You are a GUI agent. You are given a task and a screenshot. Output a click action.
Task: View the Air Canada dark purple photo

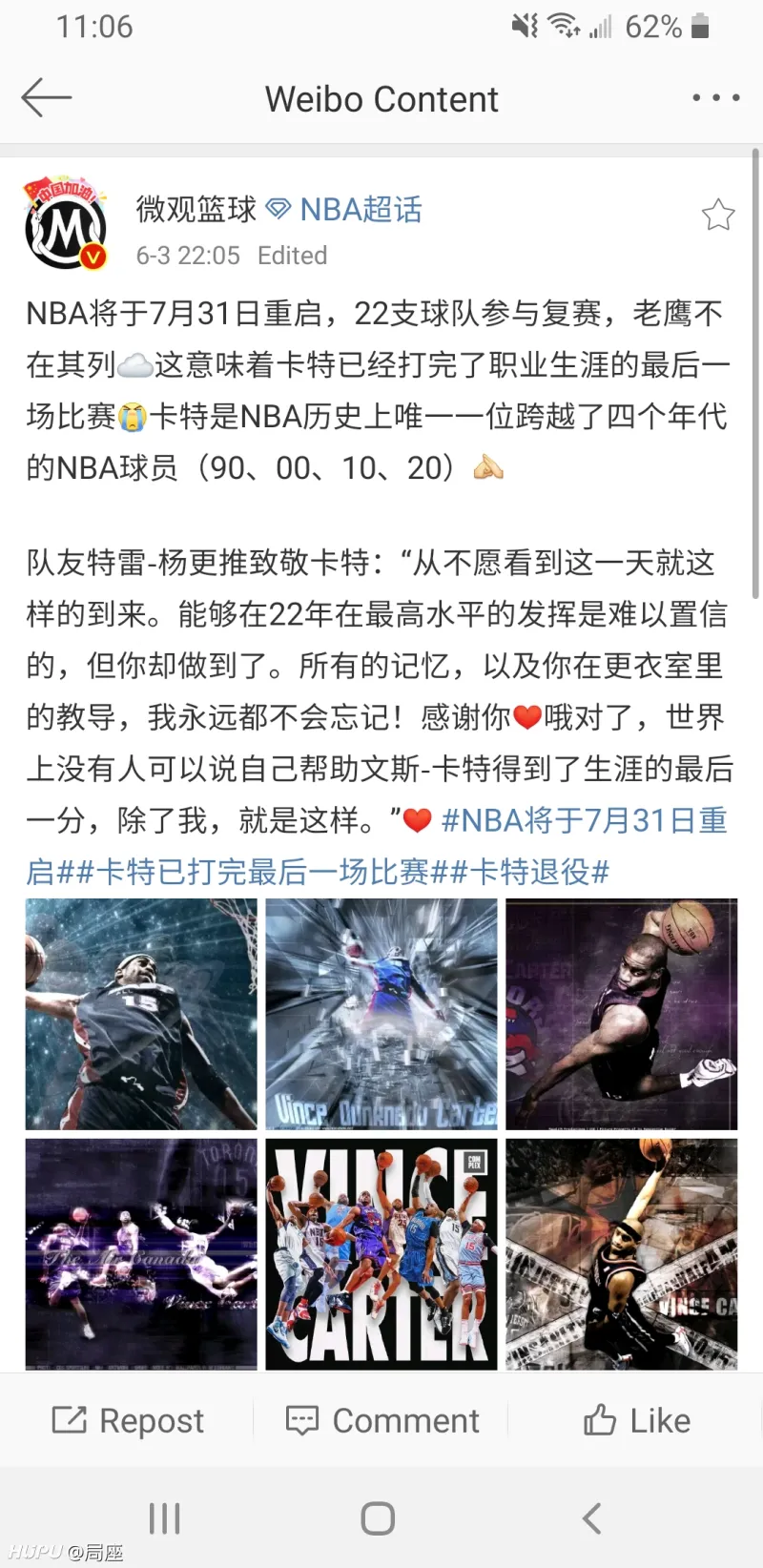[x=141, y=1254]
